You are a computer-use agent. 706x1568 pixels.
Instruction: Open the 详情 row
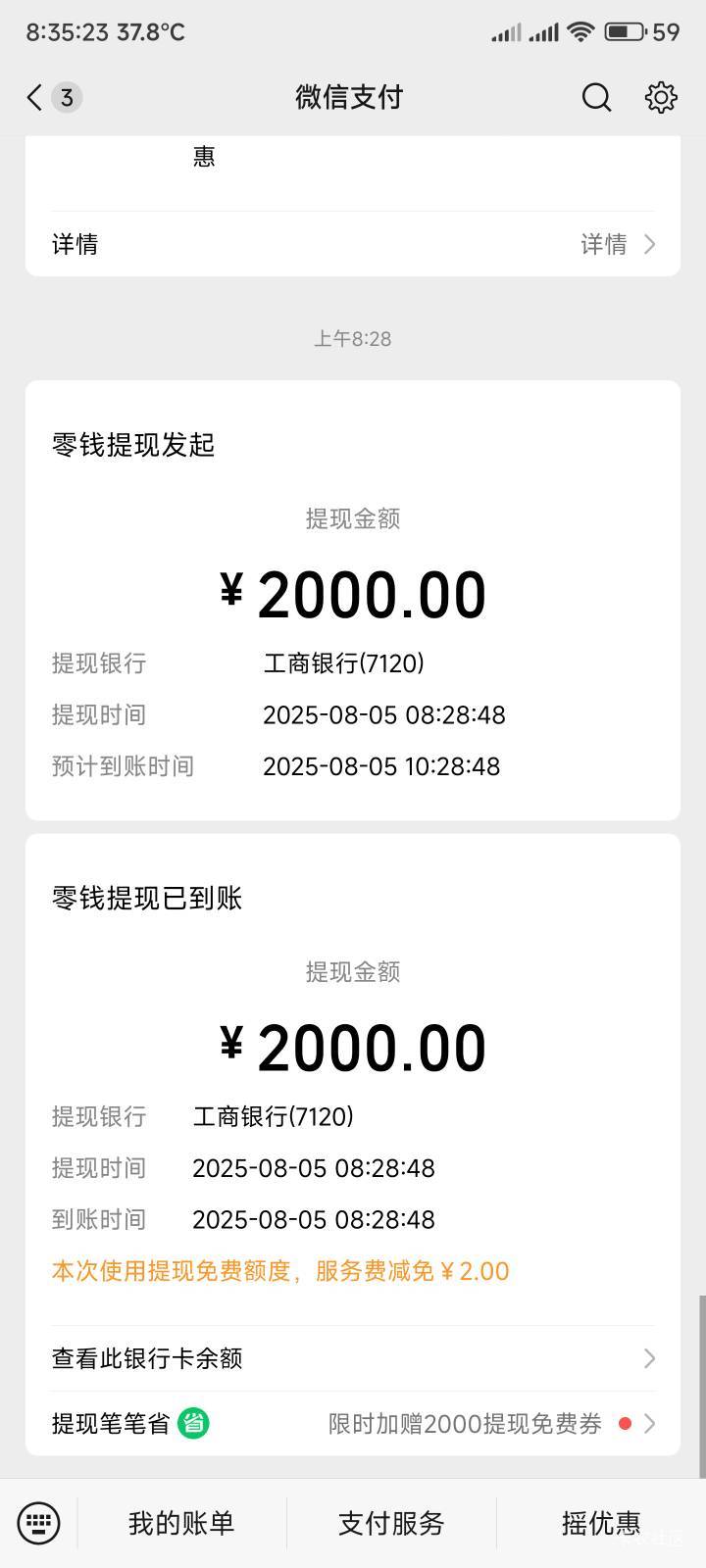353,244
